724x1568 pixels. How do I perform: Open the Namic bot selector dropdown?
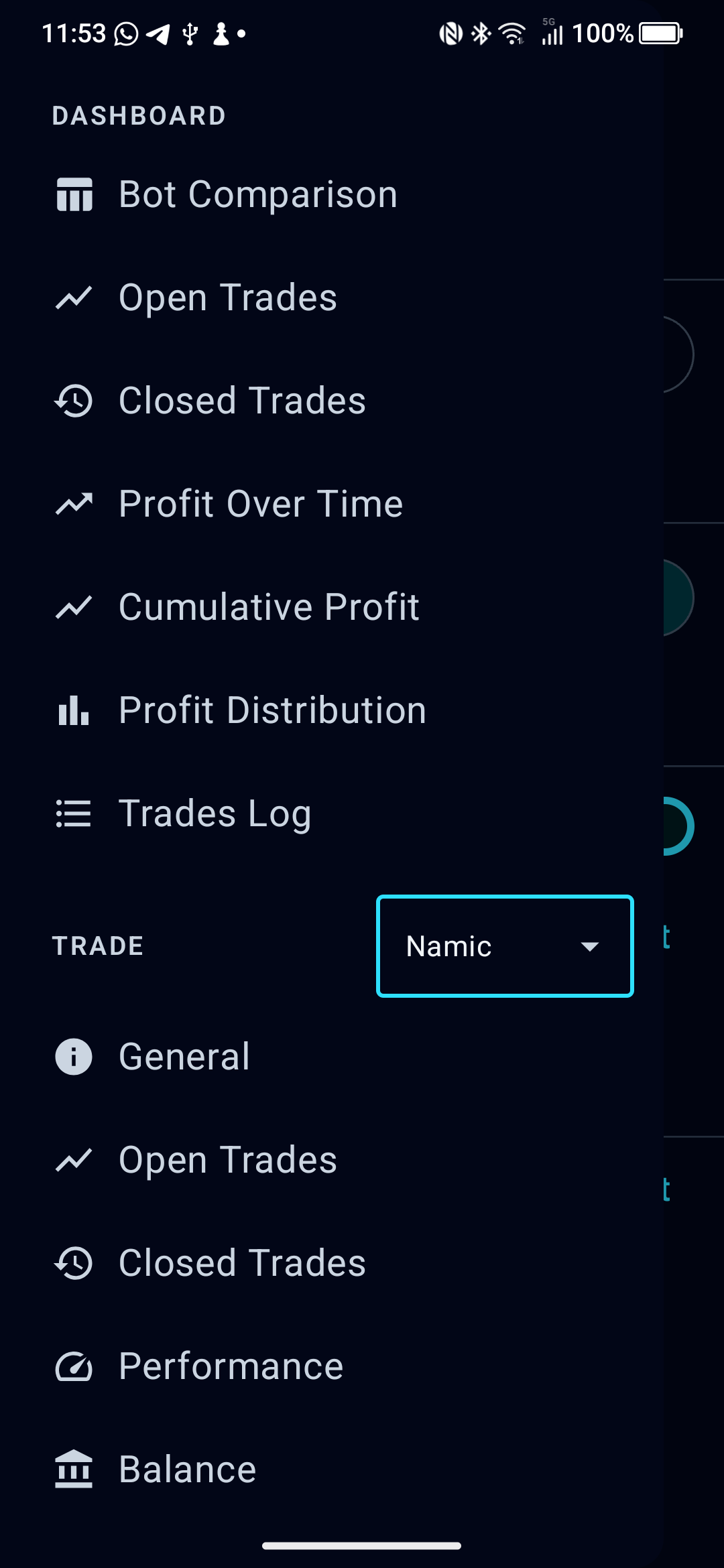504,946
